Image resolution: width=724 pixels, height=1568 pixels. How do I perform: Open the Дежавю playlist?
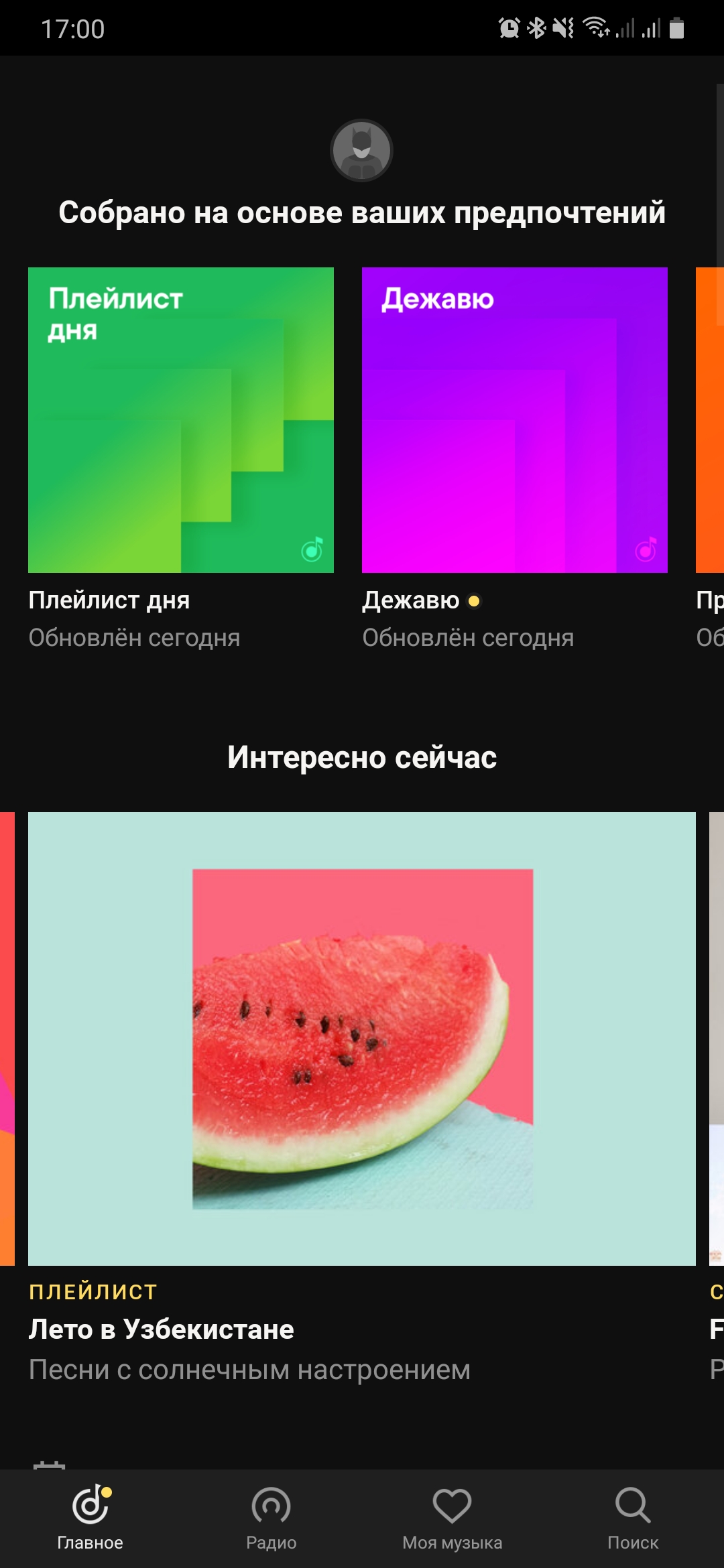tap(515, 420)
